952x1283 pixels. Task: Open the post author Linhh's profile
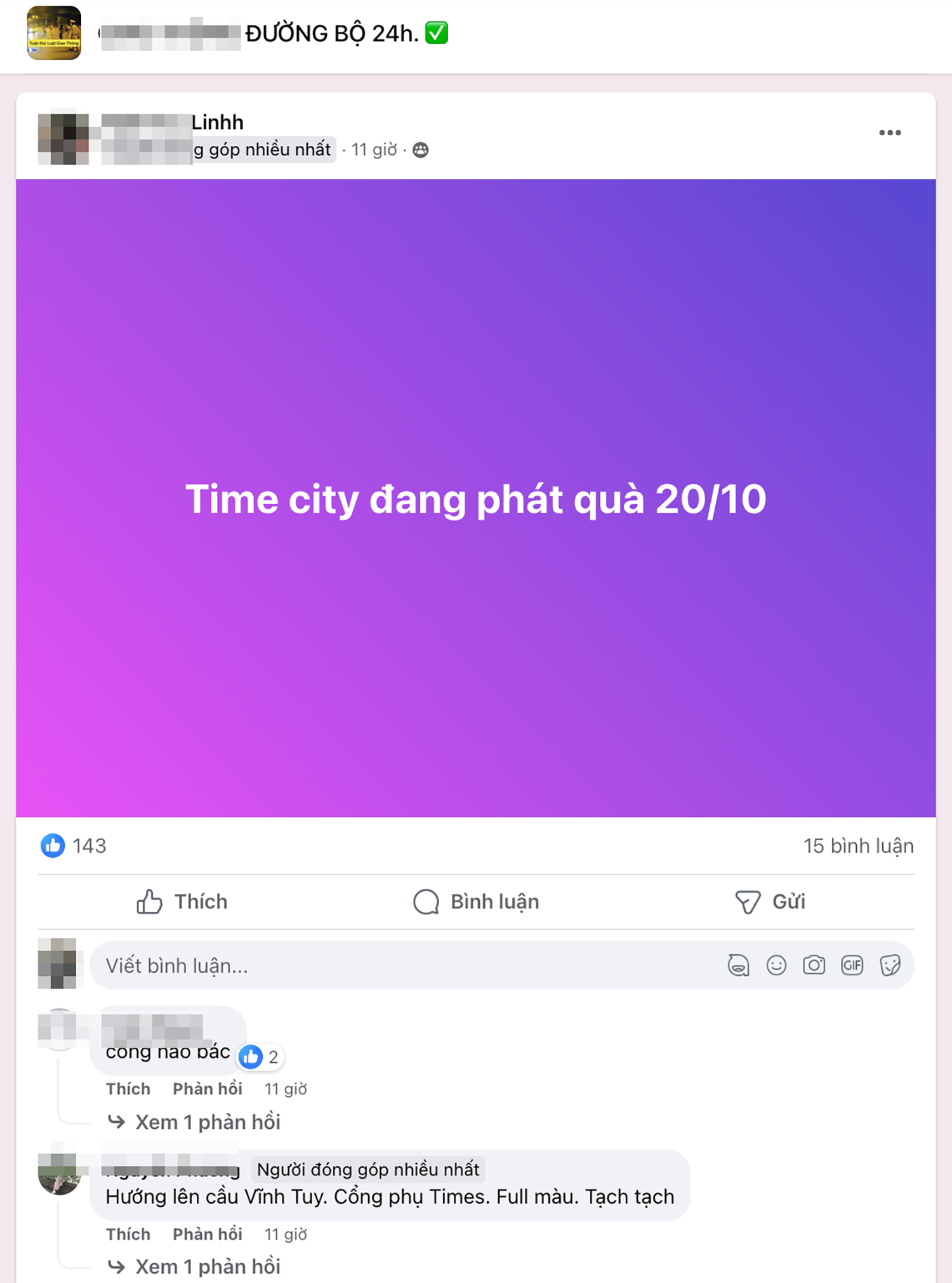click(217, 122)
